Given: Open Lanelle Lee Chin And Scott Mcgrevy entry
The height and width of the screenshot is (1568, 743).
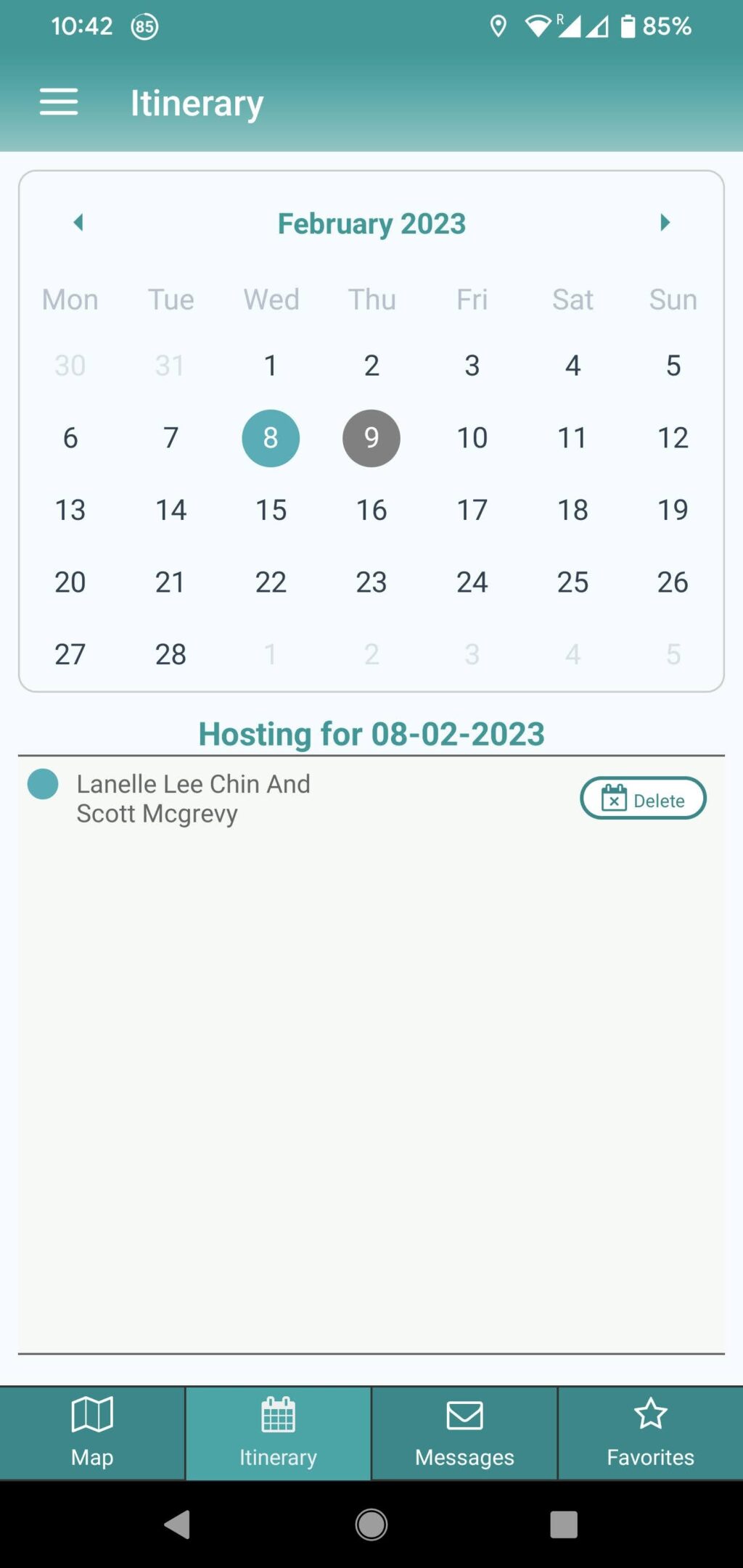Looking at the screenshot, I should coord(193,799).
